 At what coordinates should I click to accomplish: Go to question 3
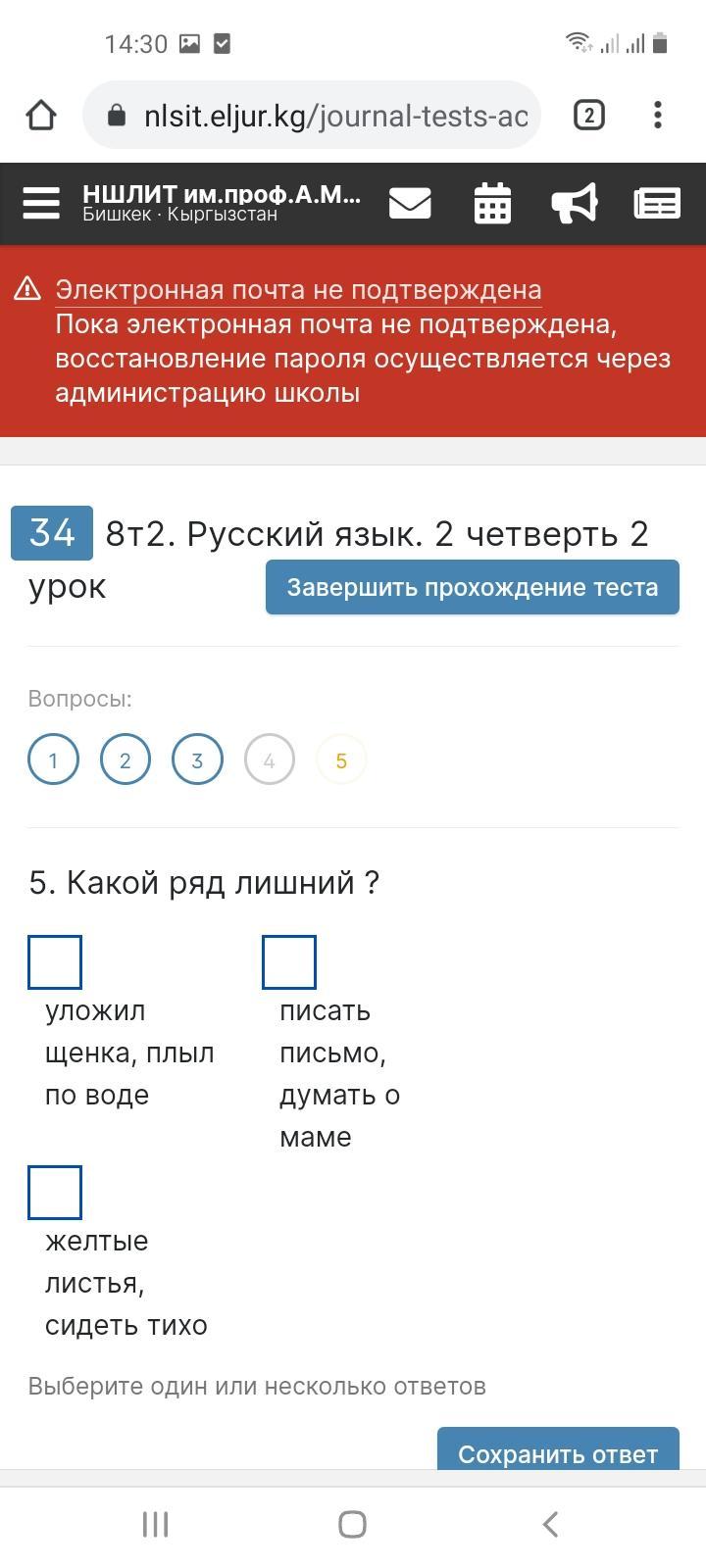click(197, 759)
